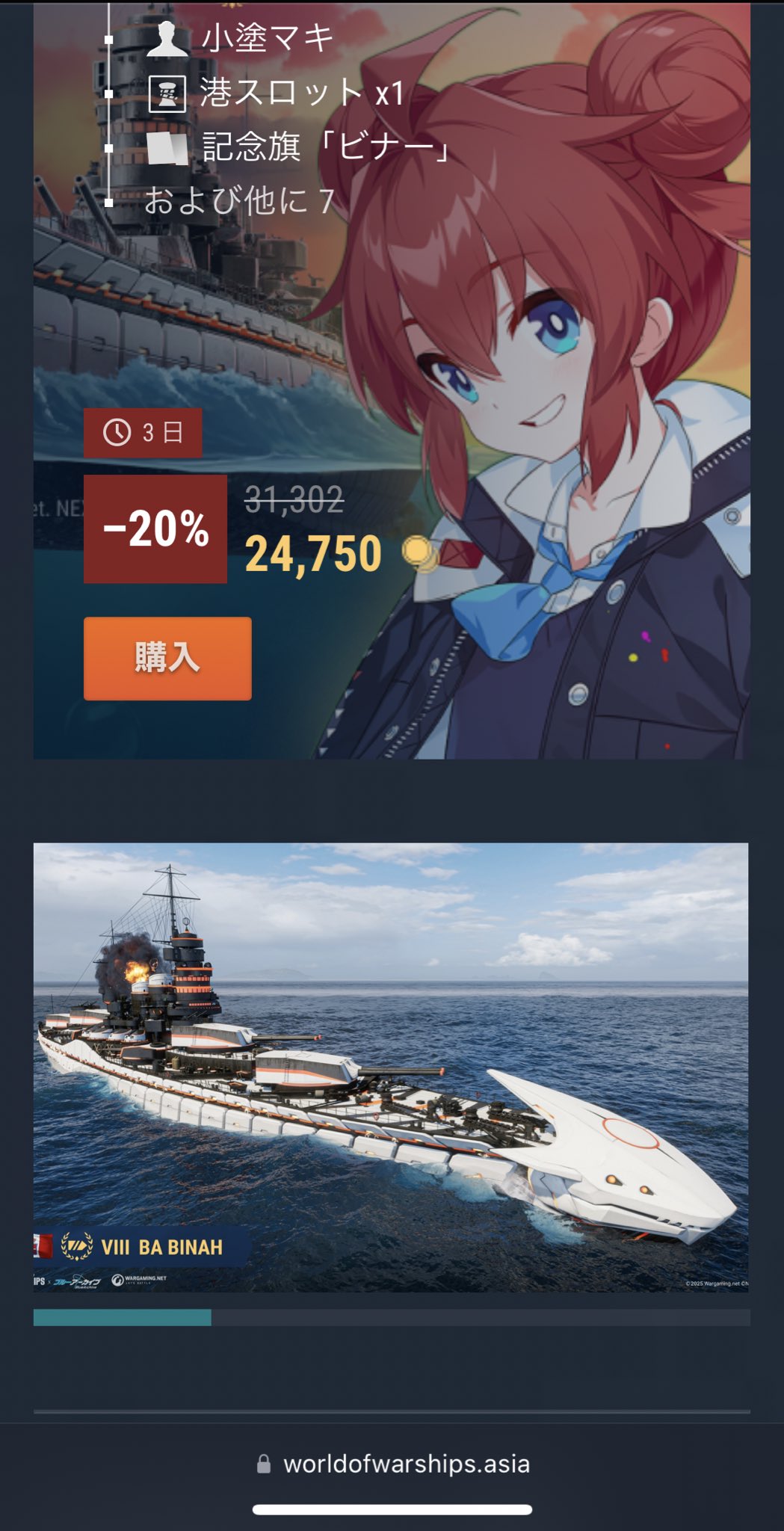Image resolution: width=784 pixels, height=1531 pixels.
Task: Open the VIII BA BINAH ship image
Action: pos(390,1067)
